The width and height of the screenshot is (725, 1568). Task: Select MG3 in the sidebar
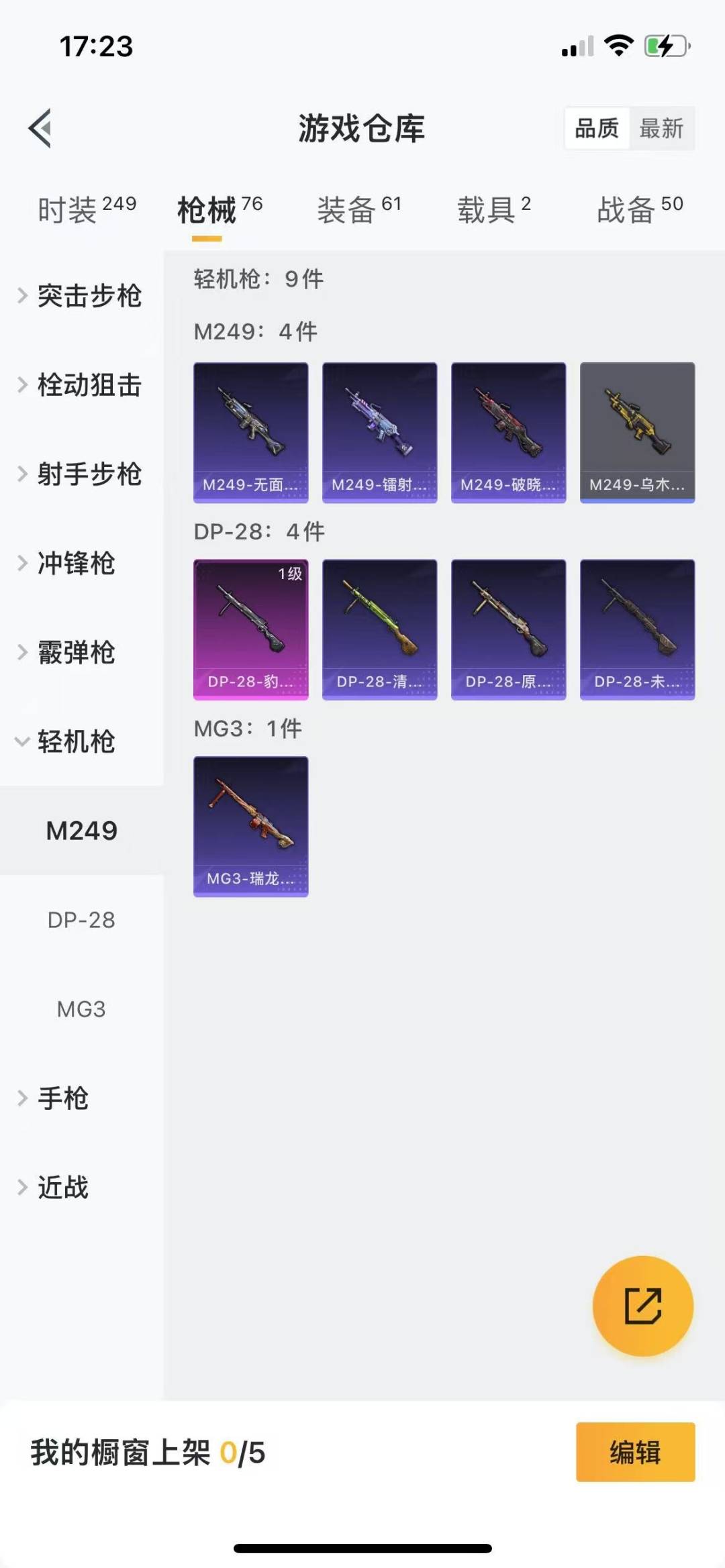(x=81, y=1009)
